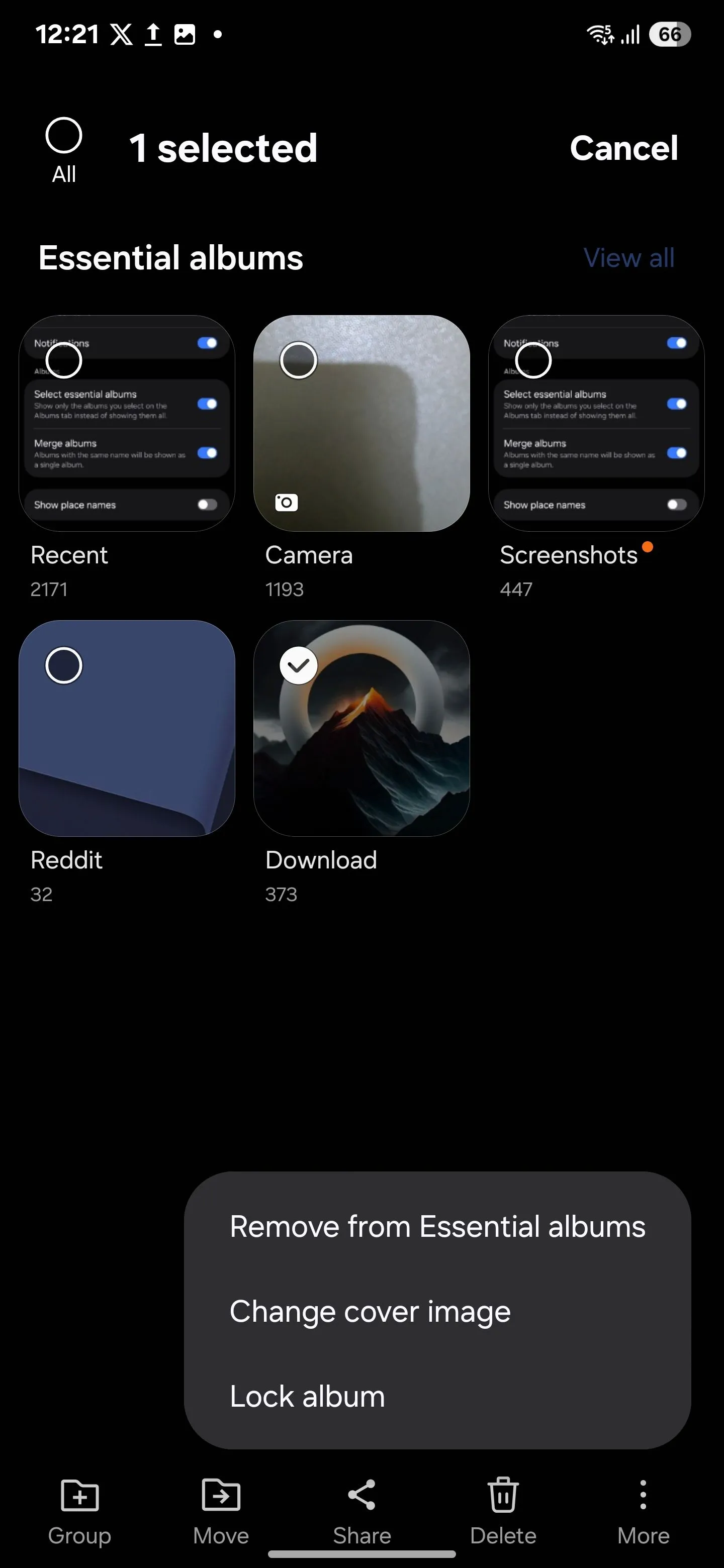Choose Lock album option

[x=307, y=1396]
